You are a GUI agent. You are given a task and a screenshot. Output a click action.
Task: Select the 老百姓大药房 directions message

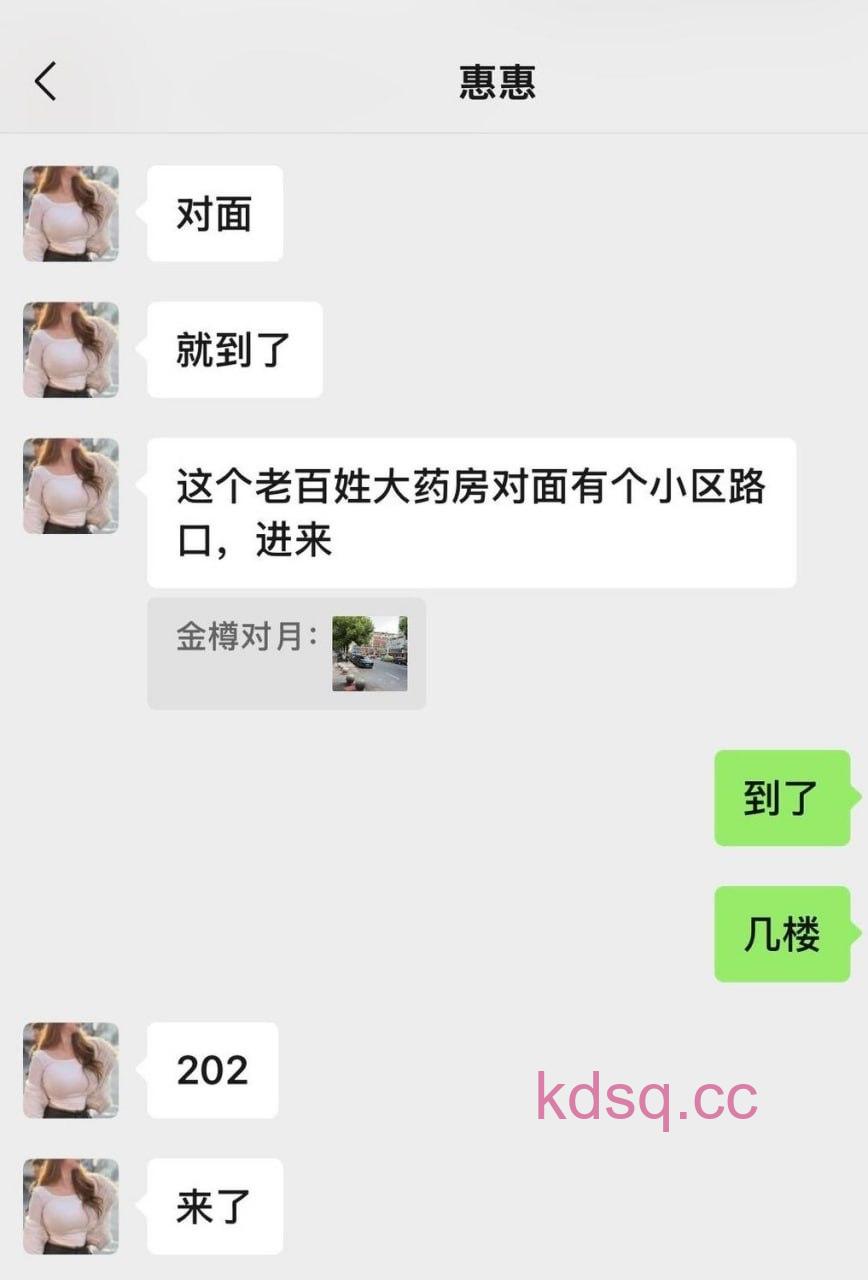tap(470, 510)
